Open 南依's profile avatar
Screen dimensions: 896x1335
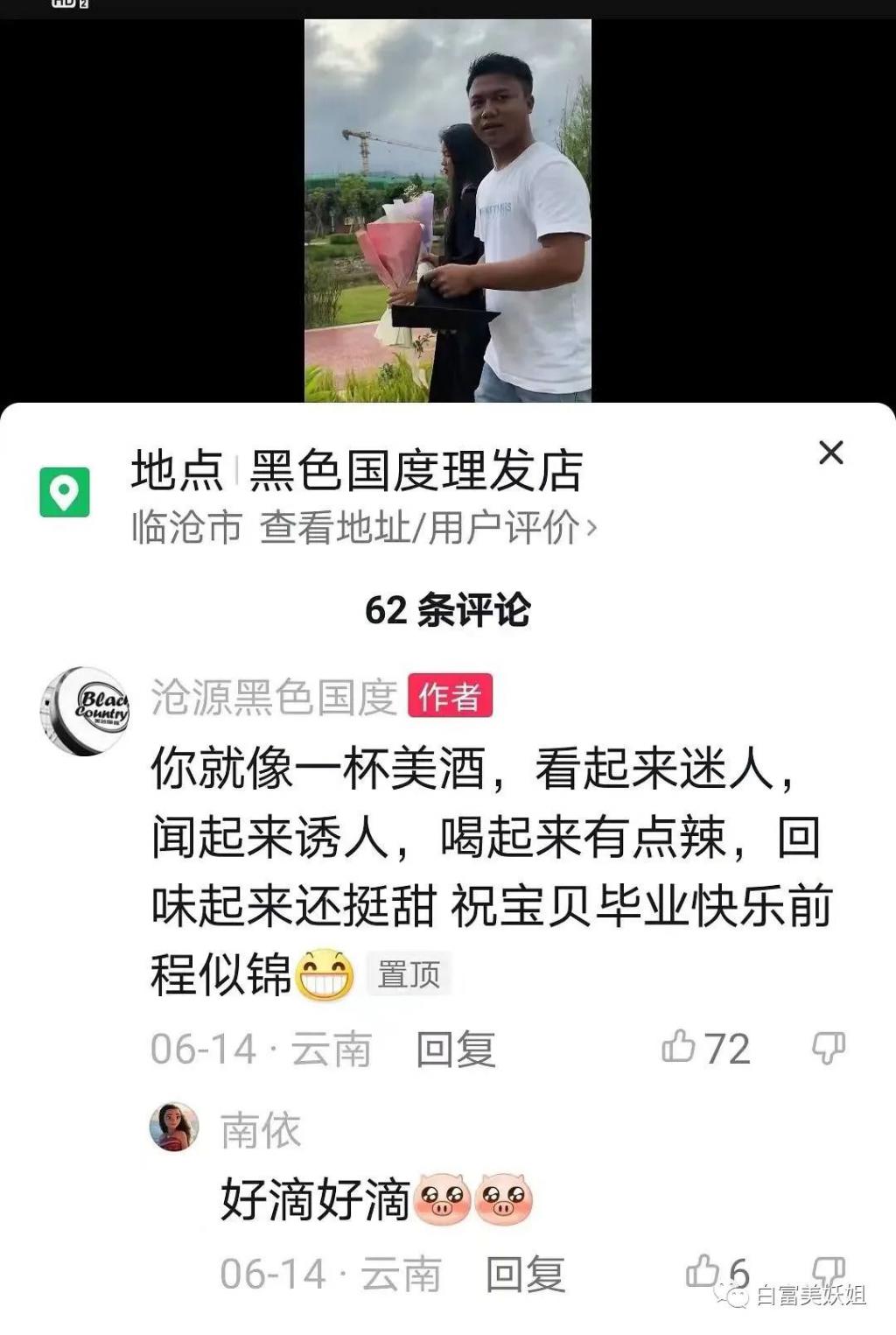pyautogui.click(x=174, y=1127)
